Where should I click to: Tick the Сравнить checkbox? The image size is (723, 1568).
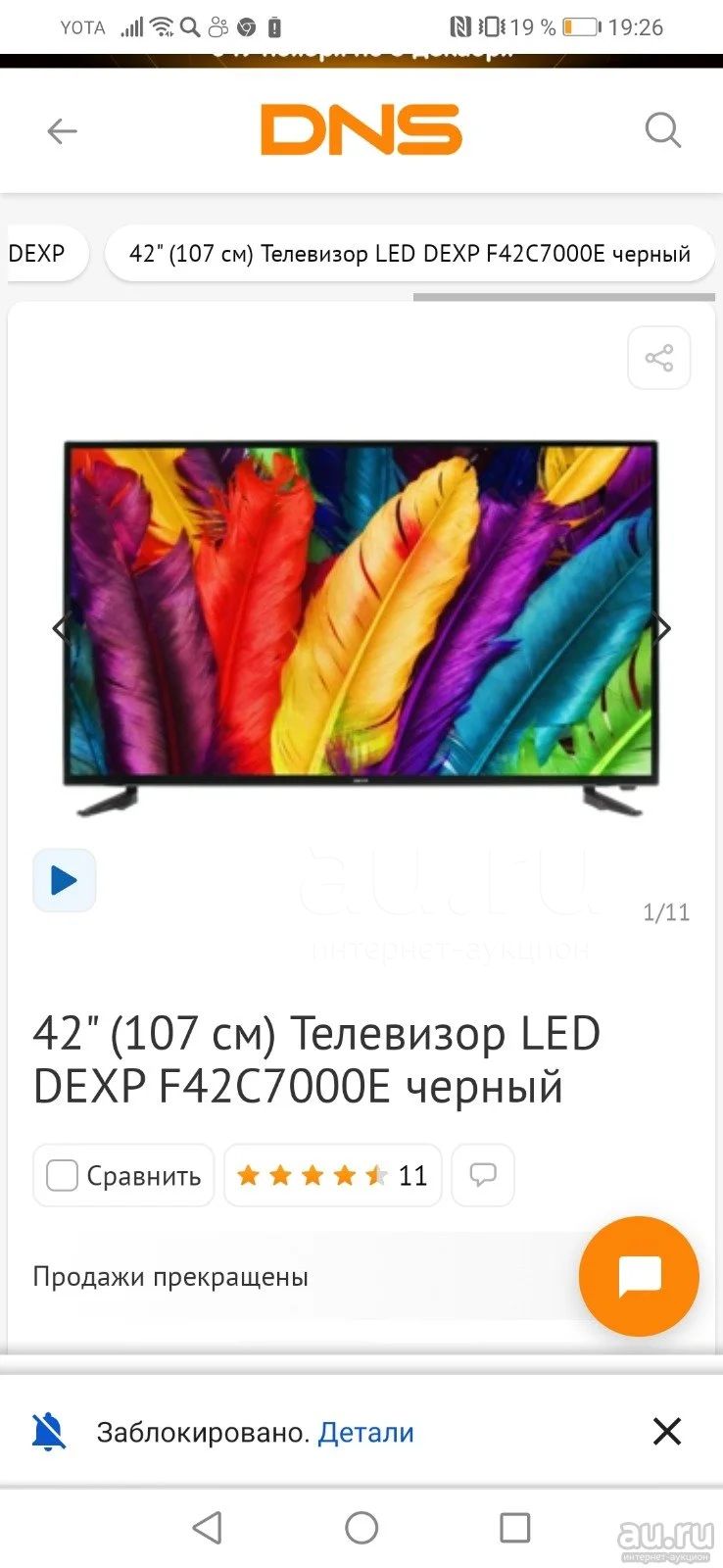click(x=63, y=1175)
